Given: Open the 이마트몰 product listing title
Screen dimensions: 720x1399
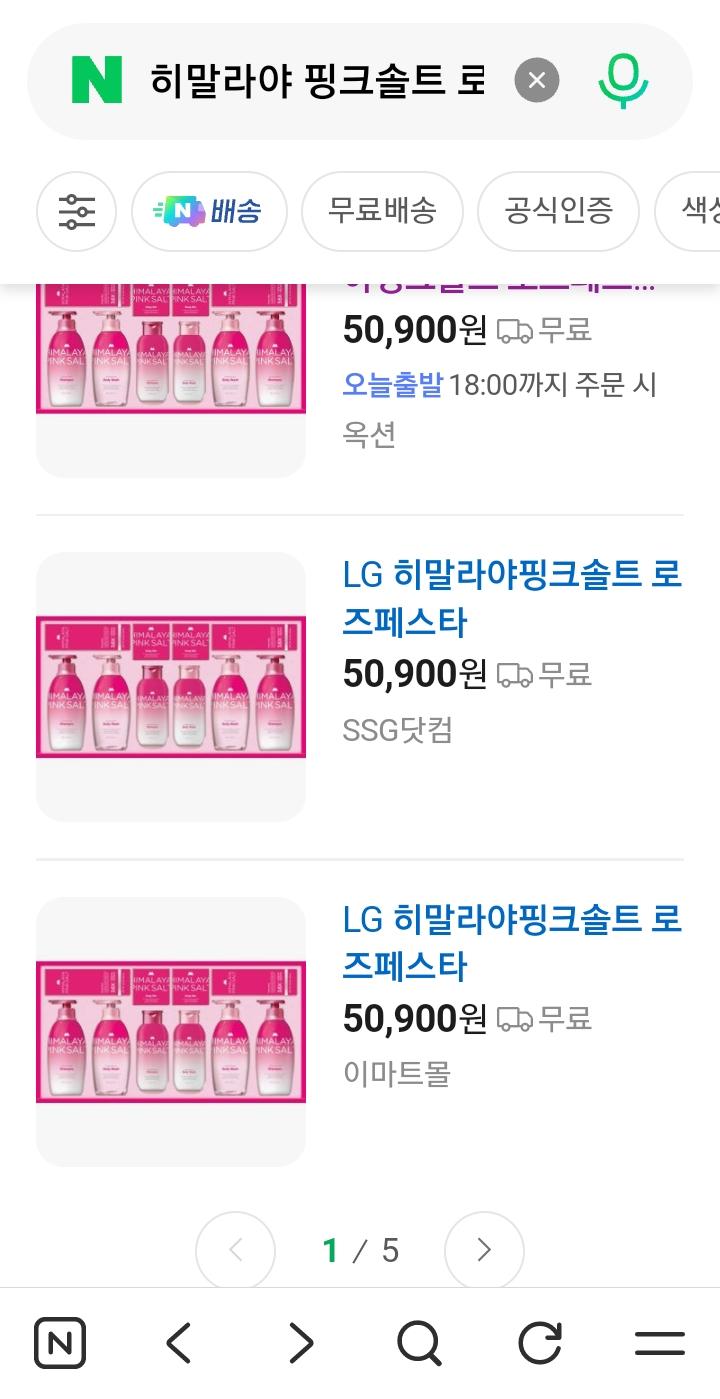Looking at the screenshot, I should (512, 942).
